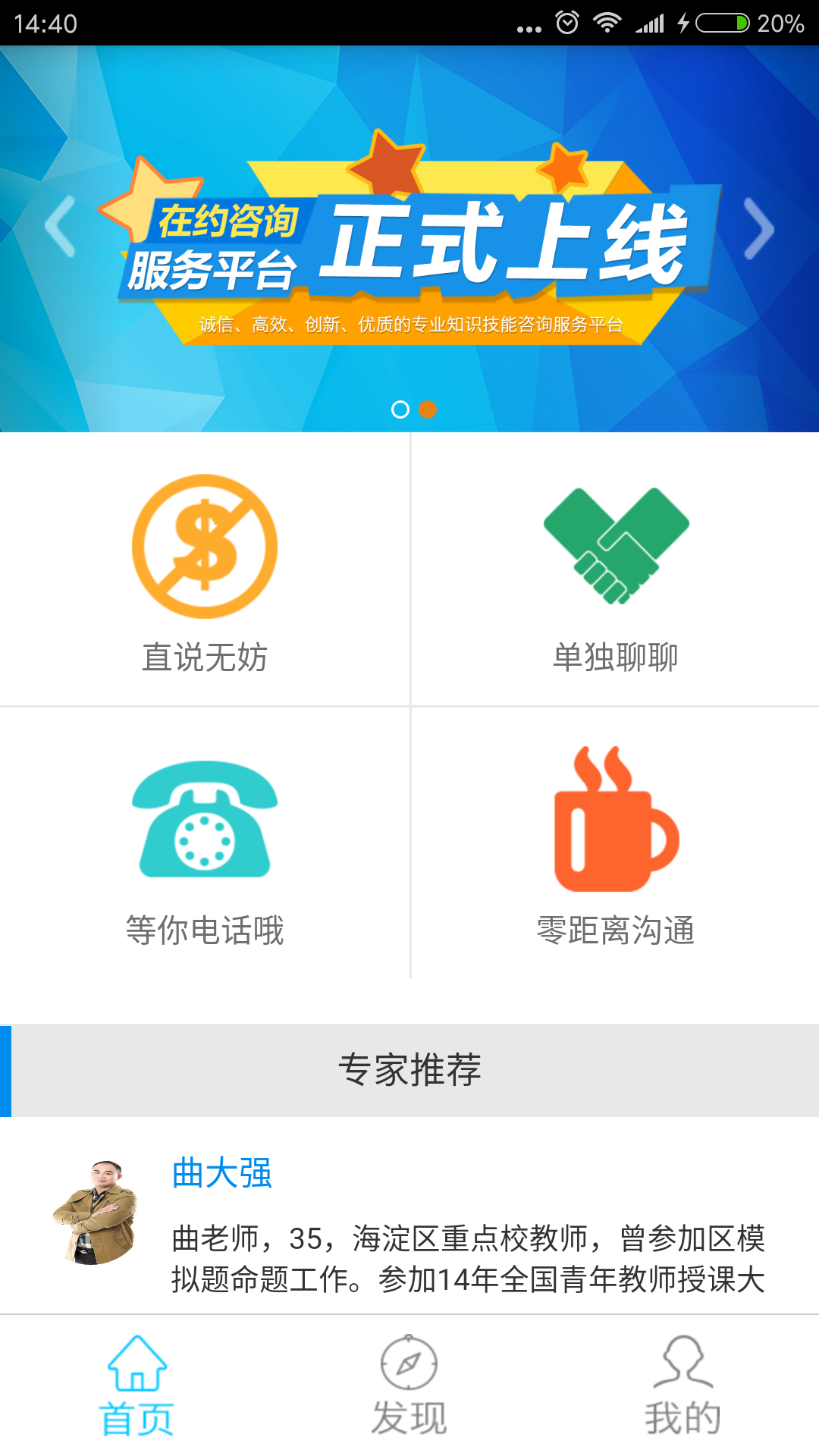819x1456 pixels.
Task: Advance to the next banner slide
Action: click(x=758, y=228)
